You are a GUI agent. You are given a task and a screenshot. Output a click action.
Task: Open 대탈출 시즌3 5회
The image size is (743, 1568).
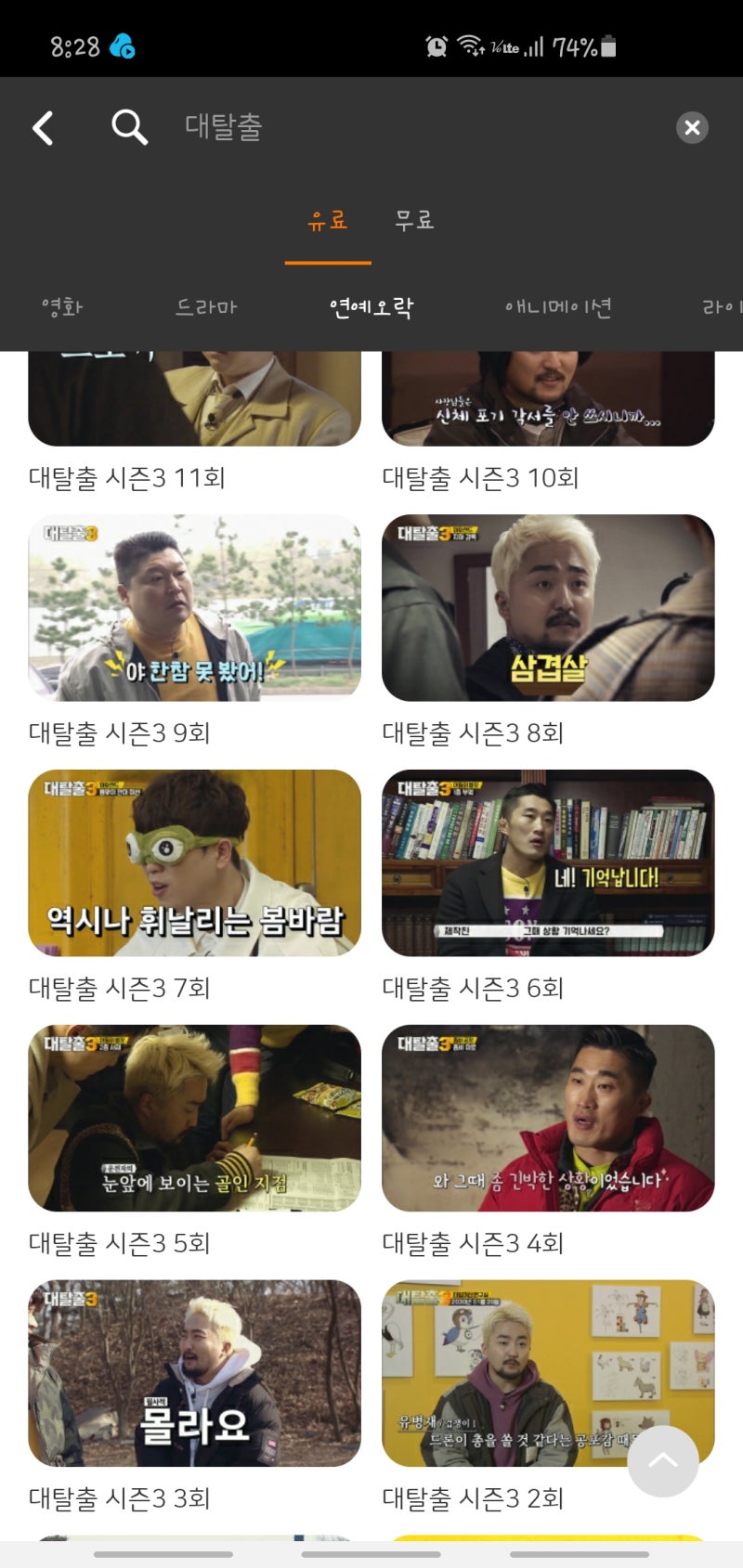[194, 1119]
